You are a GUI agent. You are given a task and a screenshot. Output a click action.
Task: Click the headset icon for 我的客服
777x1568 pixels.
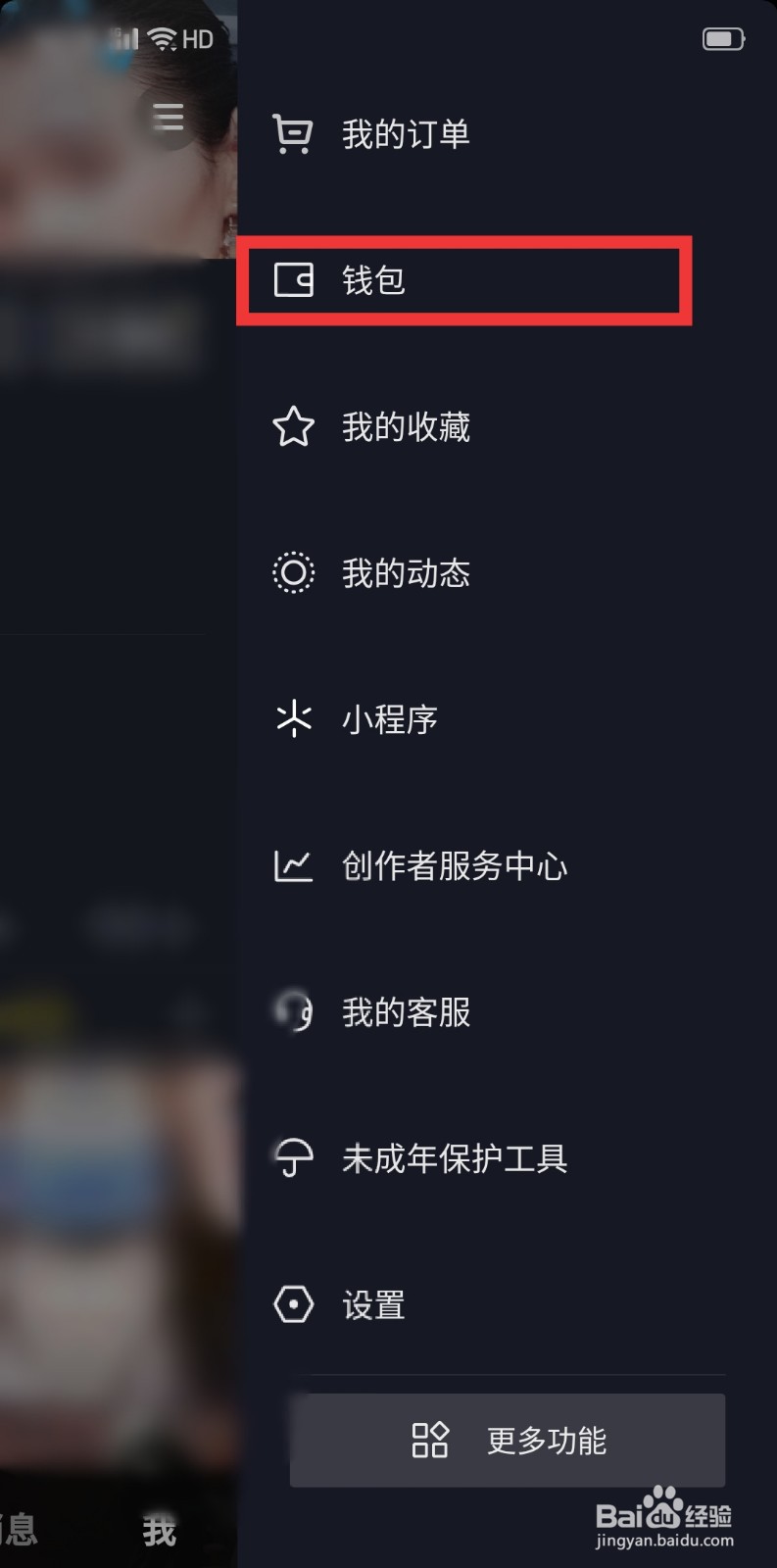point(291,1011)
